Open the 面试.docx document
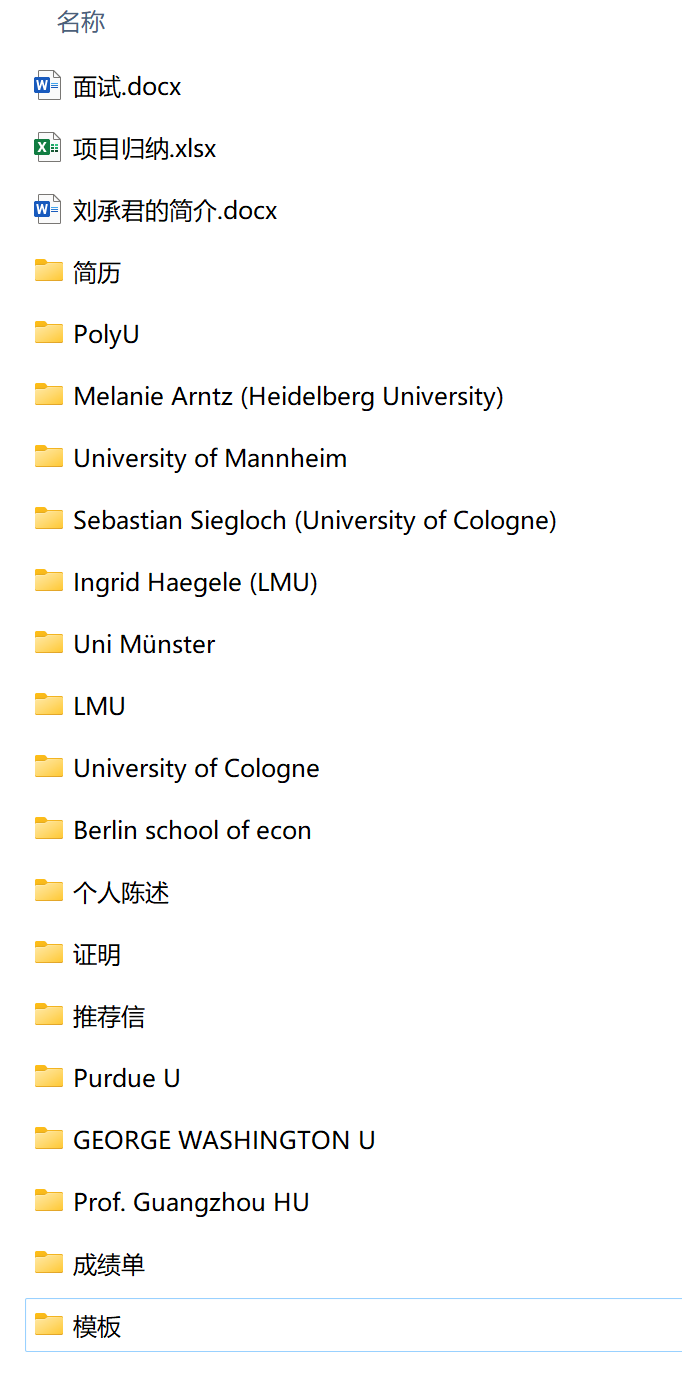Viewport: 682px width, 1378px height. click(x=127, y=87)
